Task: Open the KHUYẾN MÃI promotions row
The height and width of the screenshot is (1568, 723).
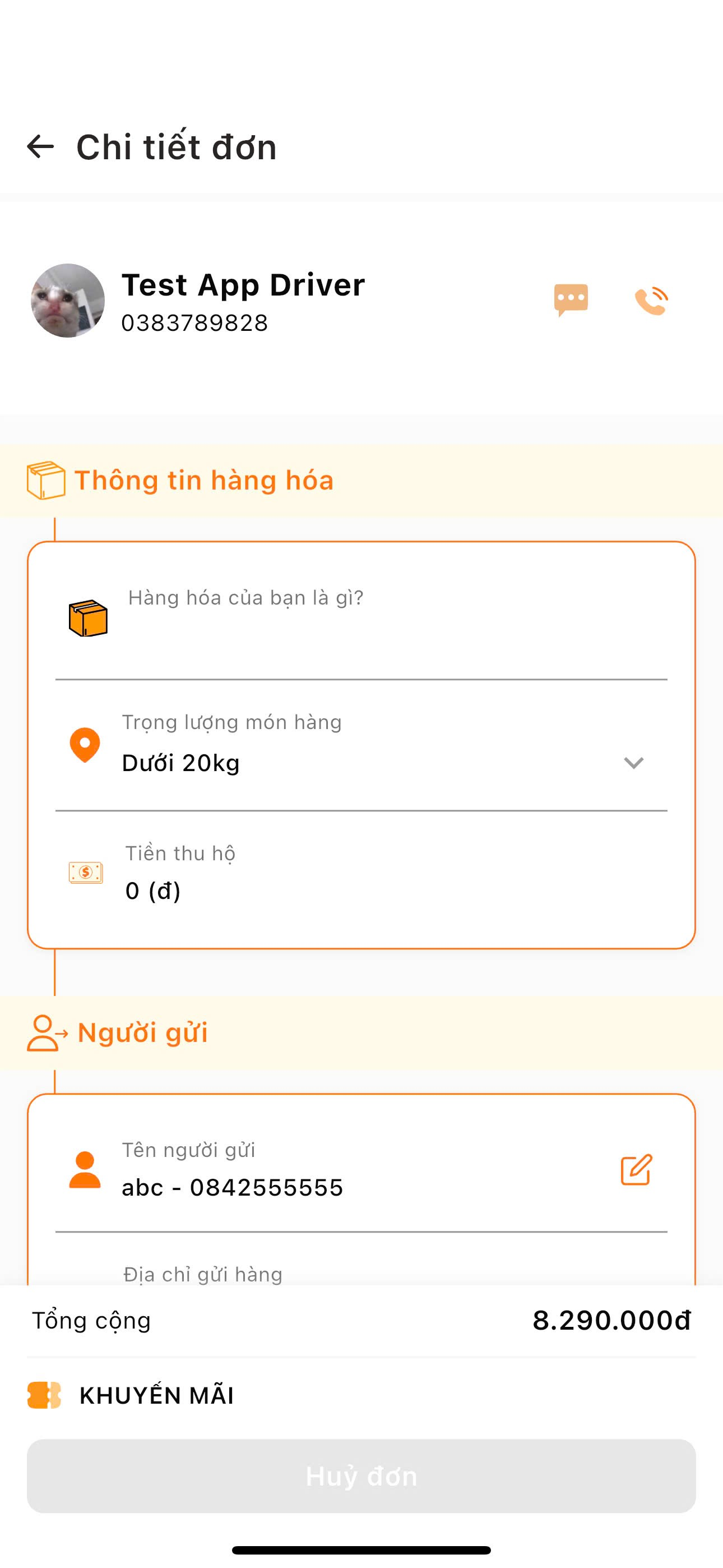Action: click(x=156, y=1395)
